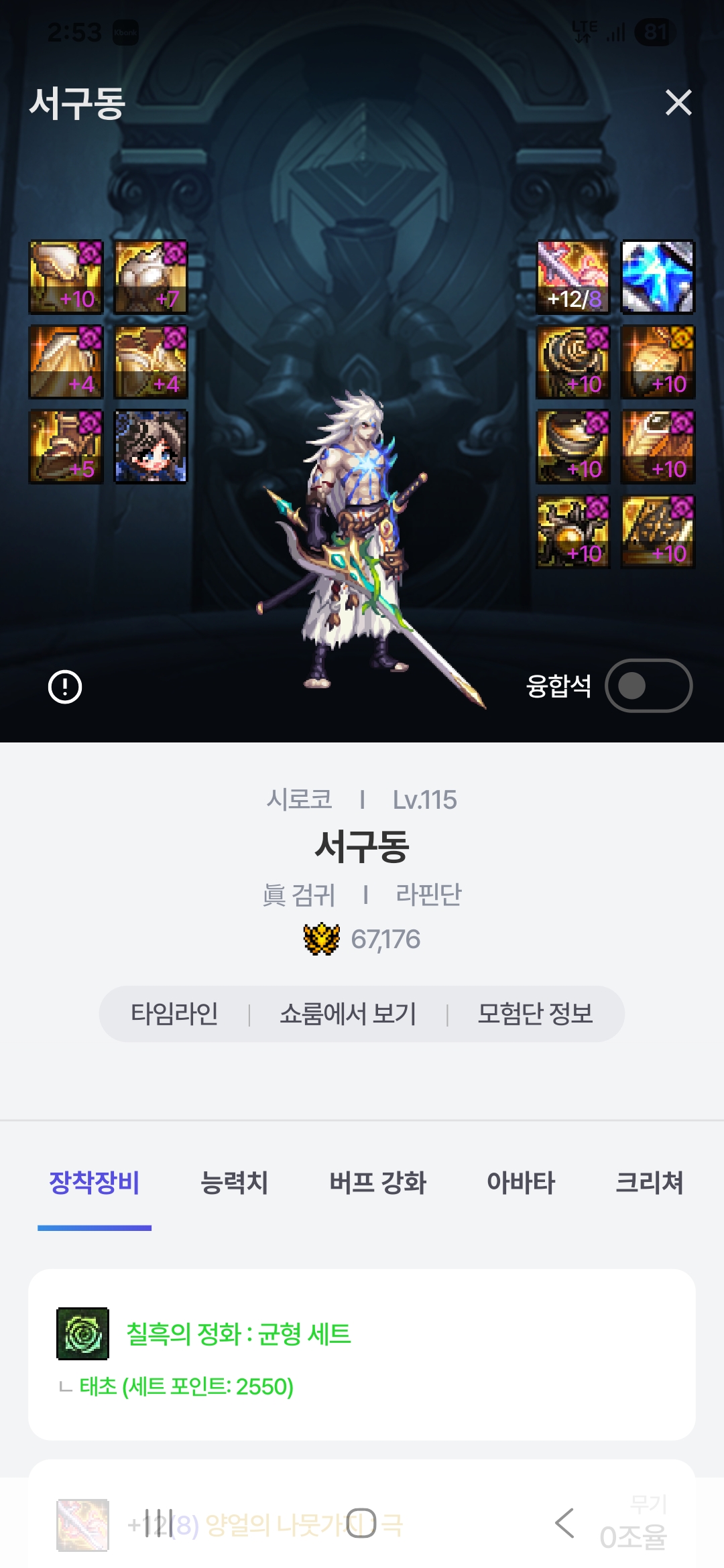Go to the system home screen

pyautogui.click(x=361, y=1523)
